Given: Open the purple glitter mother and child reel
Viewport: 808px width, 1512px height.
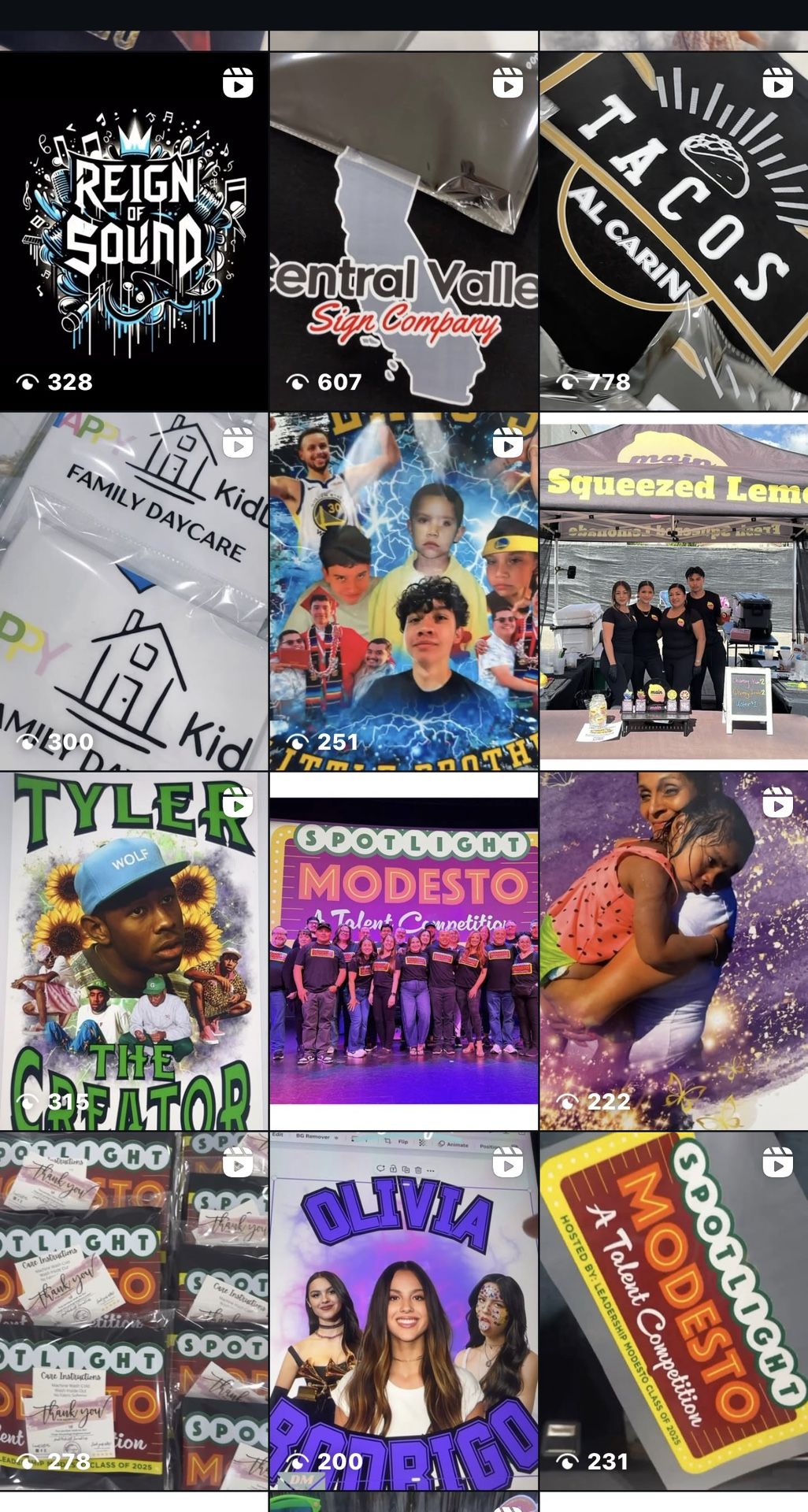Looking at the screenshot, I should pyautogui.click(x=673, y=951).
